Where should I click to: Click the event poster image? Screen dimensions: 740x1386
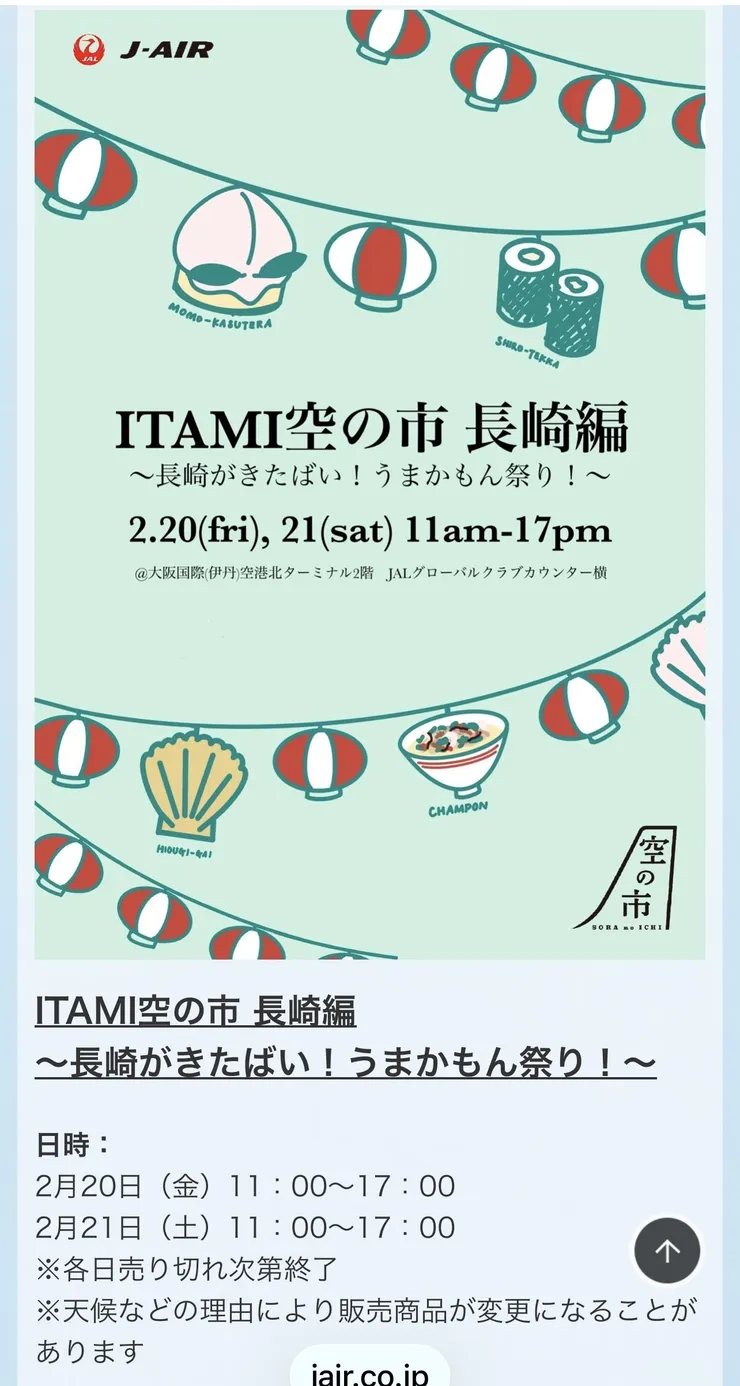[370, 480]
